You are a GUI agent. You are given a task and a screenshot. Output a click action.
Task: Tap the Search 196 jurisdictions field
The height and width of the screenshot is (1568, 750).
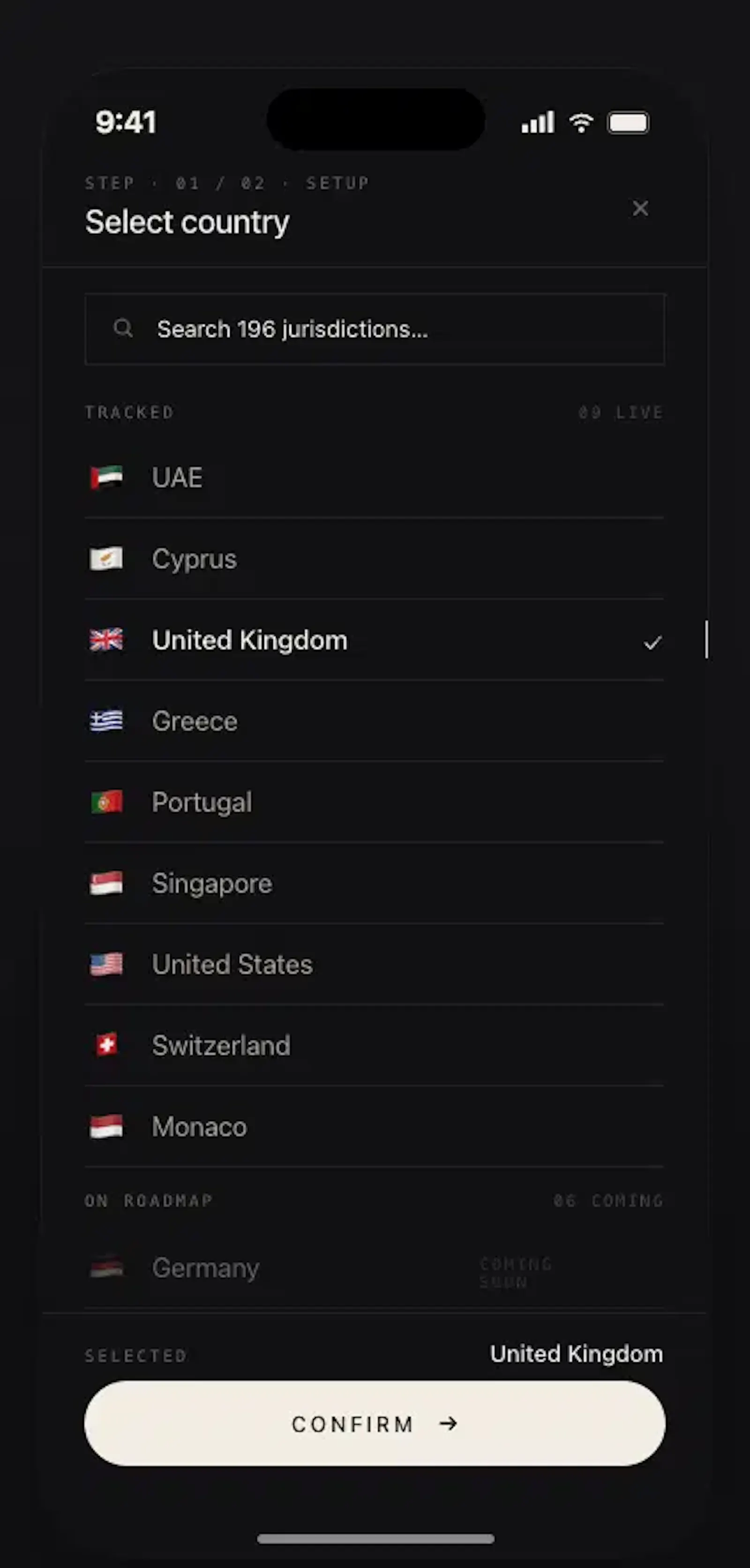click(374, 329)
